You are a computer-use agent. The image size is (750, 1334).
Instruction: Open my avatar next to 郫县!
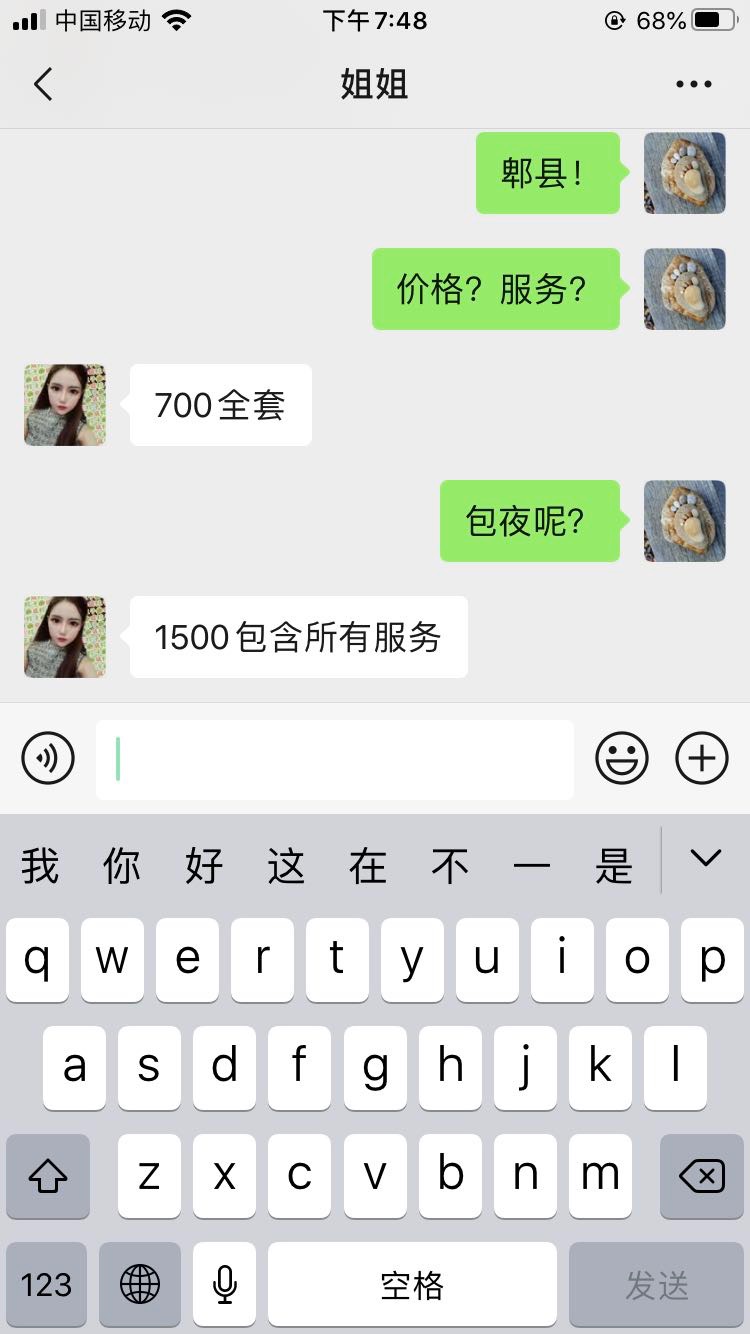click(x=684, y=173)
